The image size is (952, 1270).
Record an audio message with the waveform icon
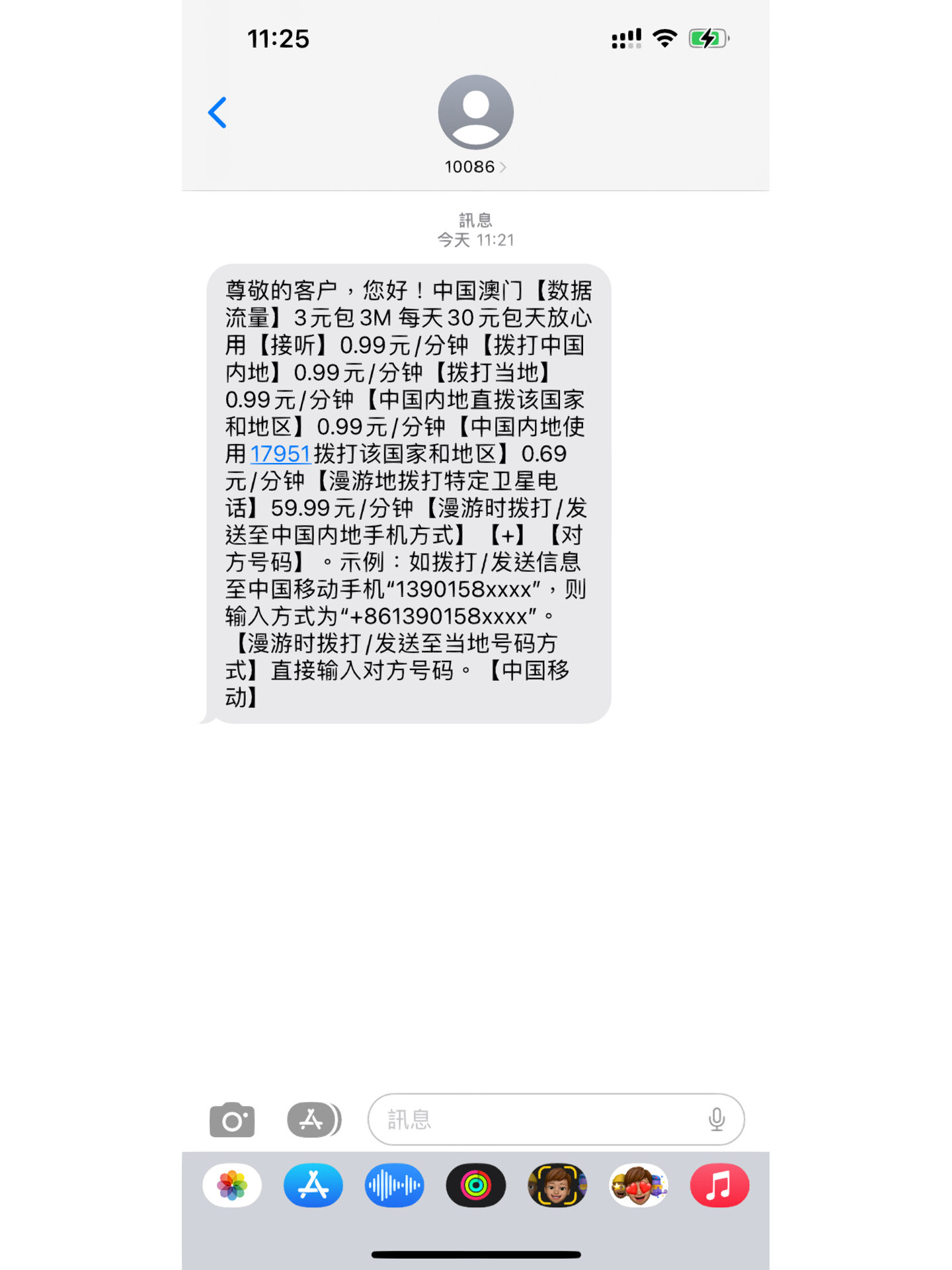395,1185
